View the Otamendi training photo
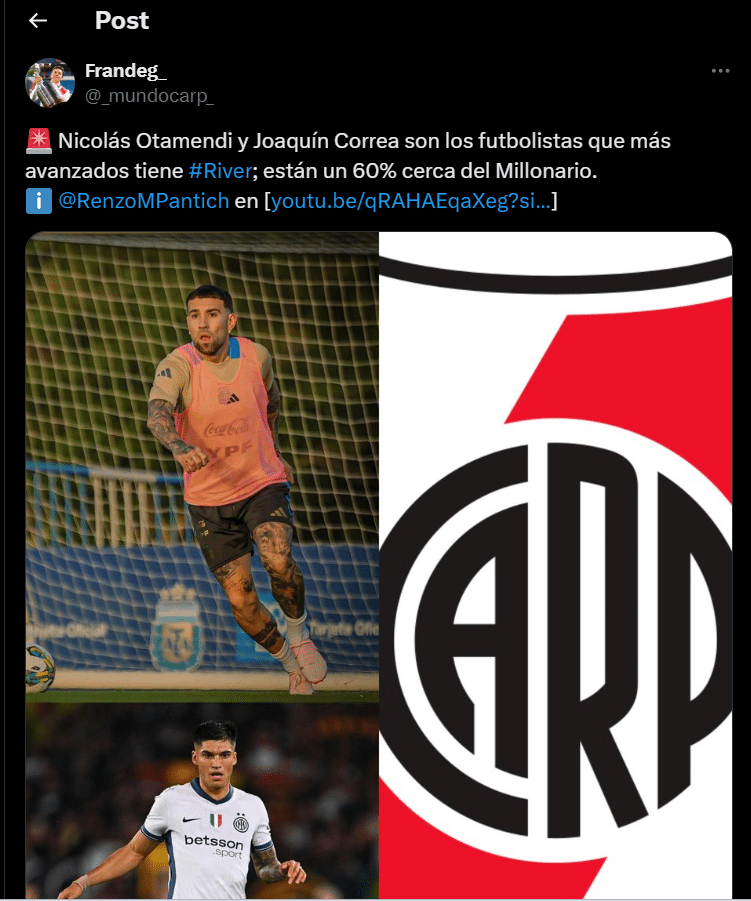The height and width of the screenshot is (901, 751). (x=202, y=465)
